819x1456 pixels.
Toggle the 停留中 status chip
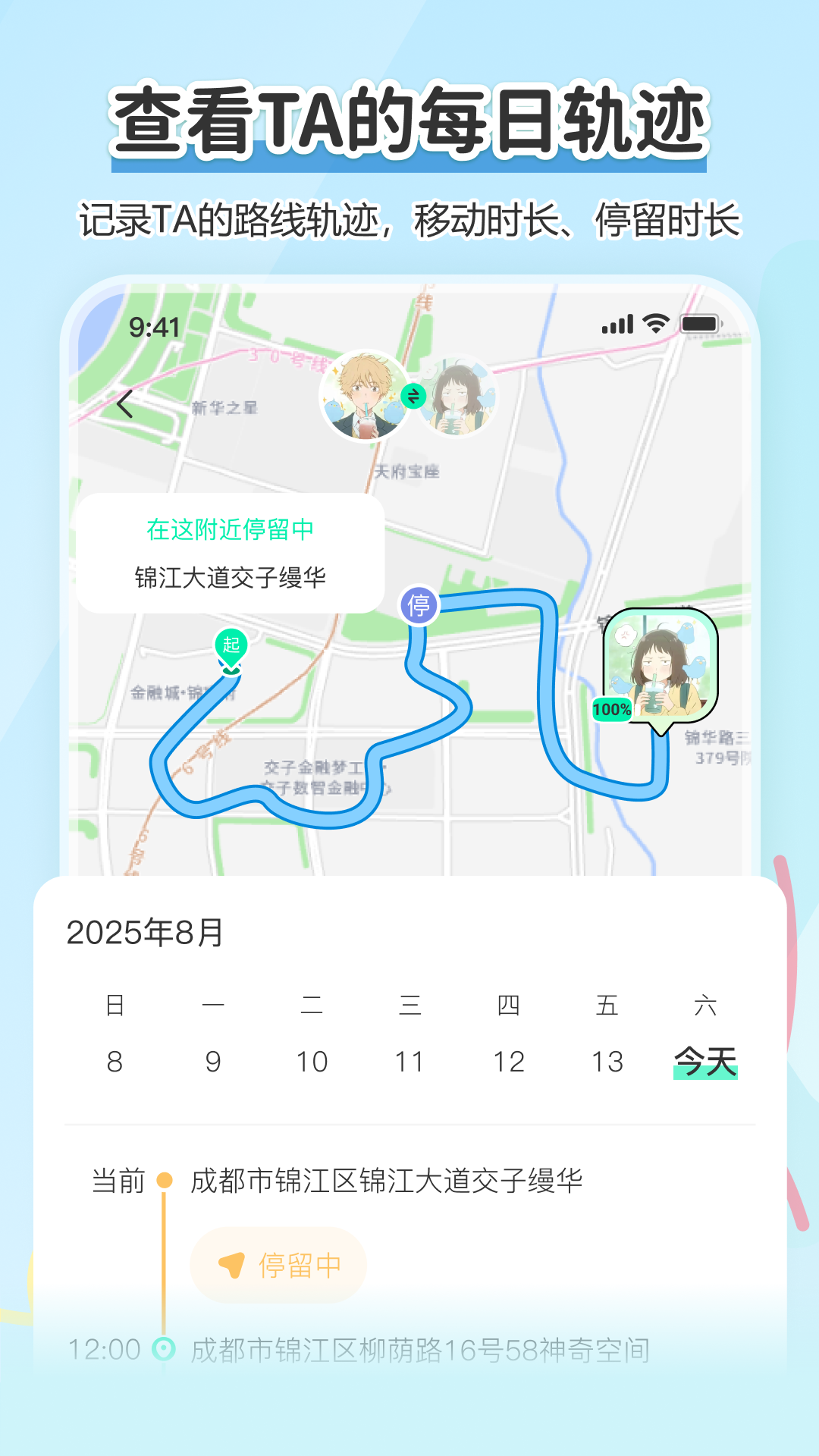coord(278,1265)
